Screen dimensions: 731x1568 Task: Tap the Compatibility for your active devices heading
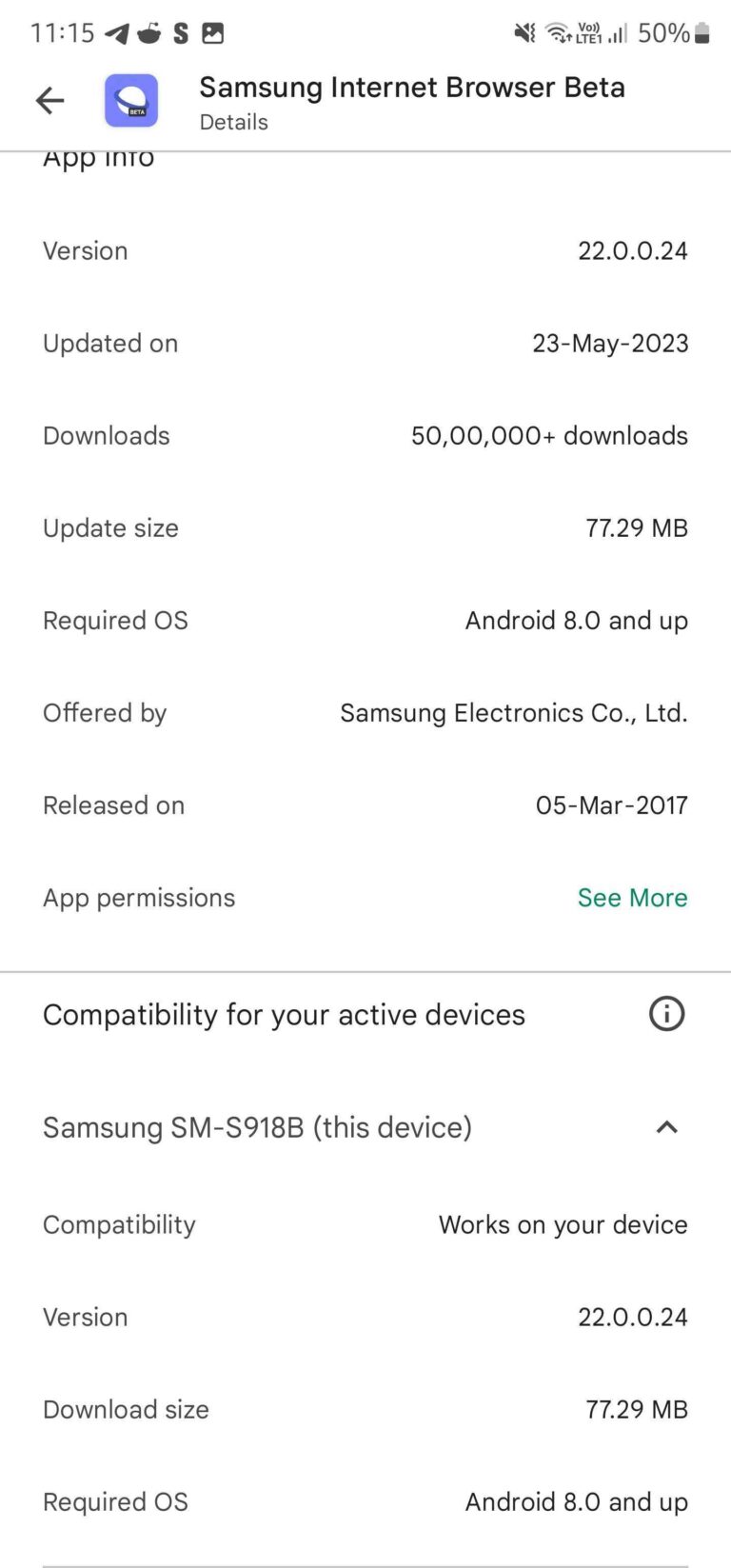point(284,1014)
